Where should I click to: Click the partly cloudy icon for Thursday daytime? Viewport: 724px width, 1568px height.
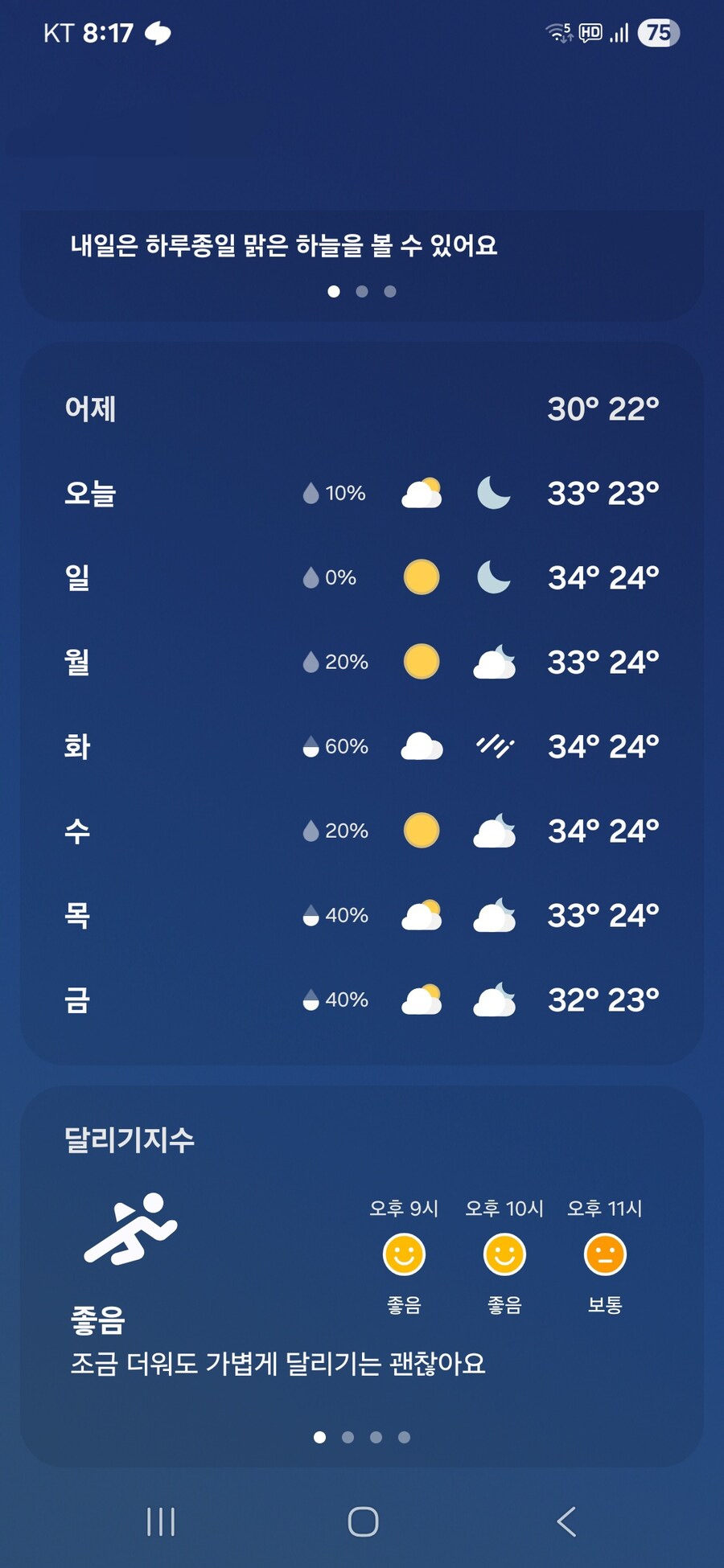point(420,915)
